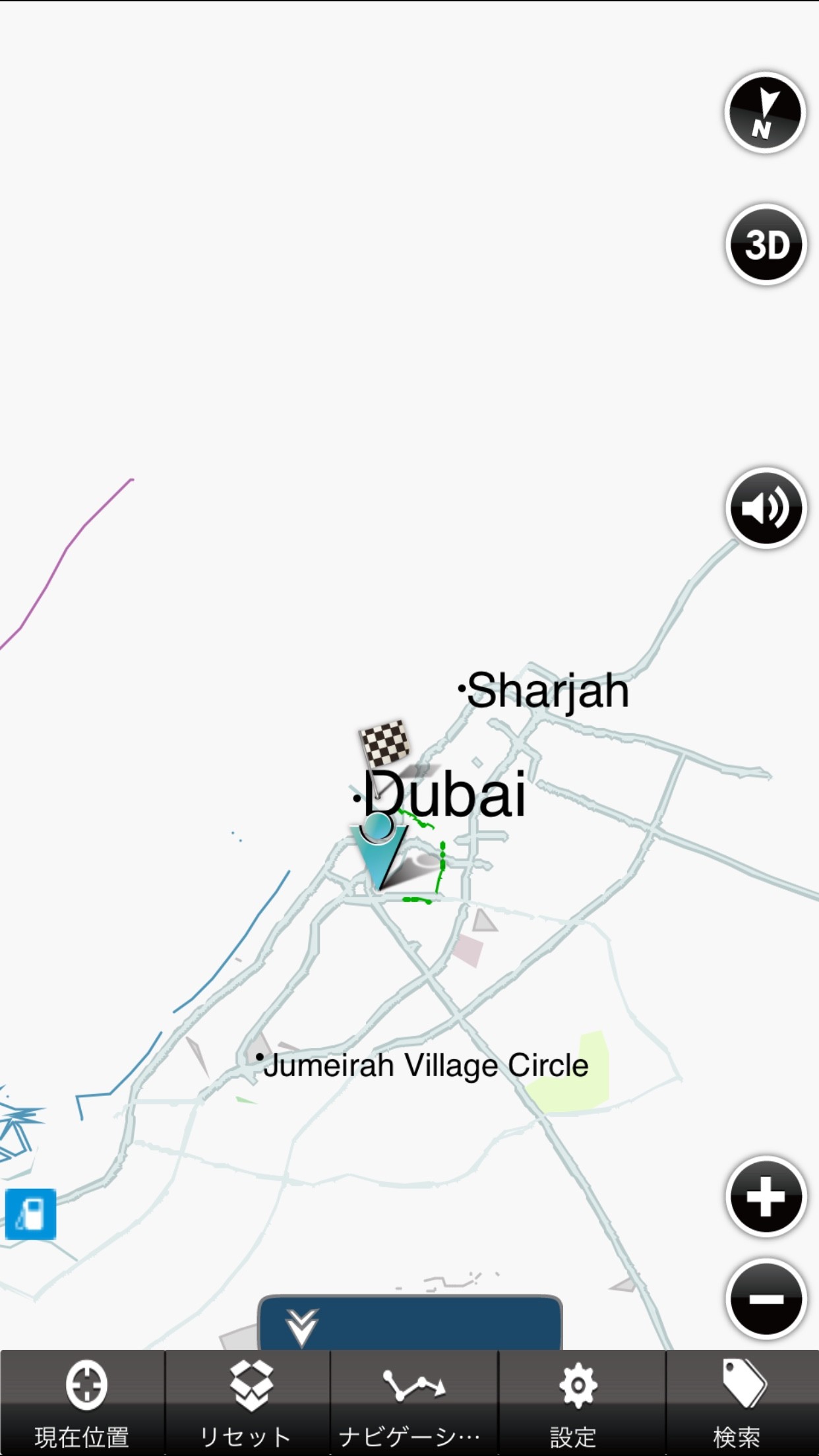Open the ナビゲーション navigation menu

pos(413,1403)
